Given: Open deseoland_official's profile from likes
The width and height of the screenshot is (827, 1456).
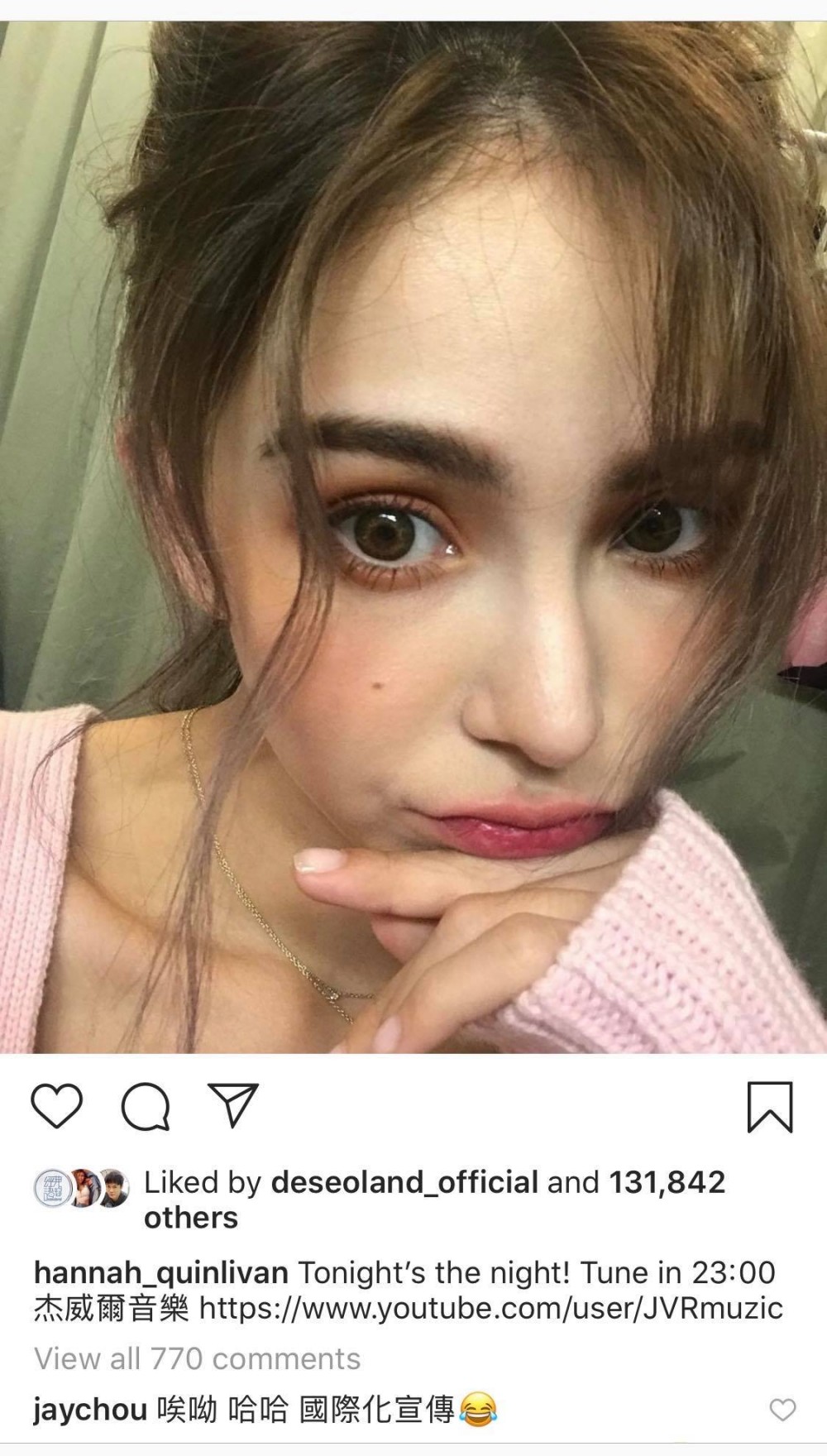Looking at the screenshot, I should (404, 1182).
